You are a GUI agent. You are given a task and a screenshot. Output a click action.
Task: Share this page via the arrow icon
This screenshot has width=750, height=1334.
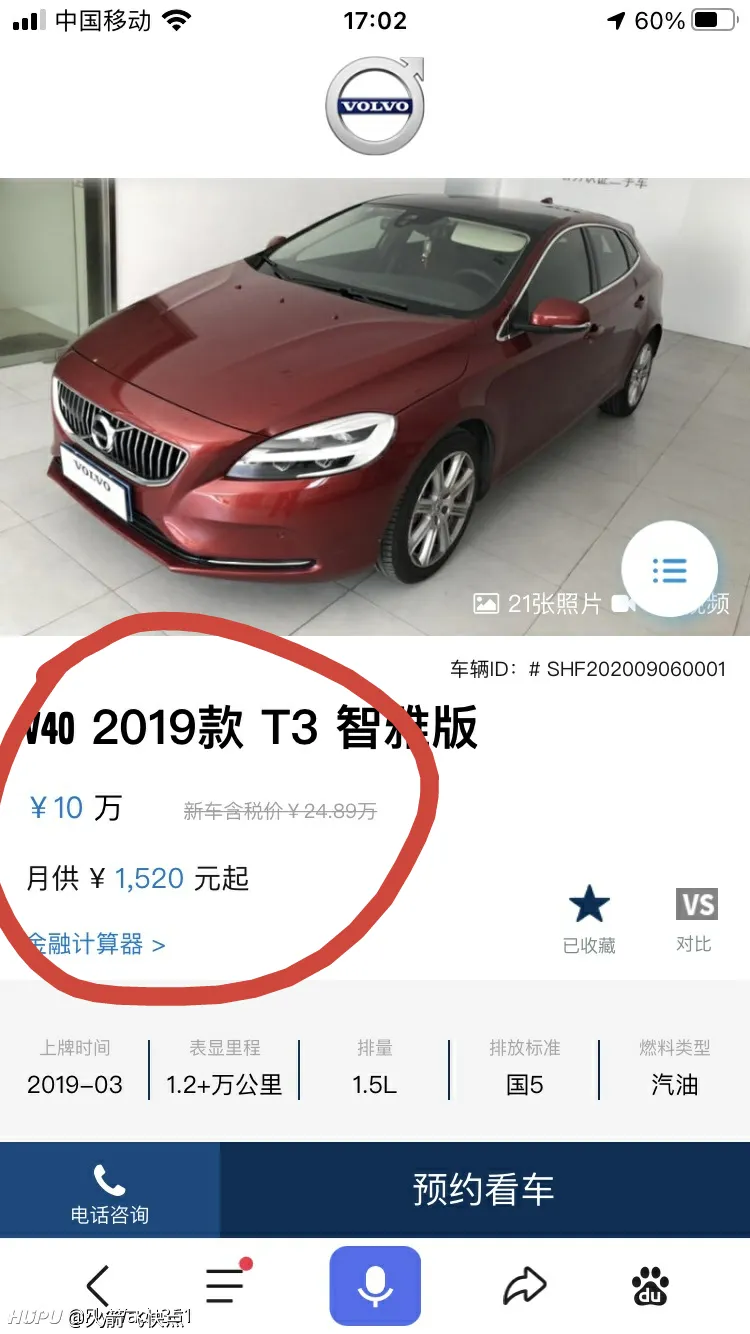tap(524, 1285)
